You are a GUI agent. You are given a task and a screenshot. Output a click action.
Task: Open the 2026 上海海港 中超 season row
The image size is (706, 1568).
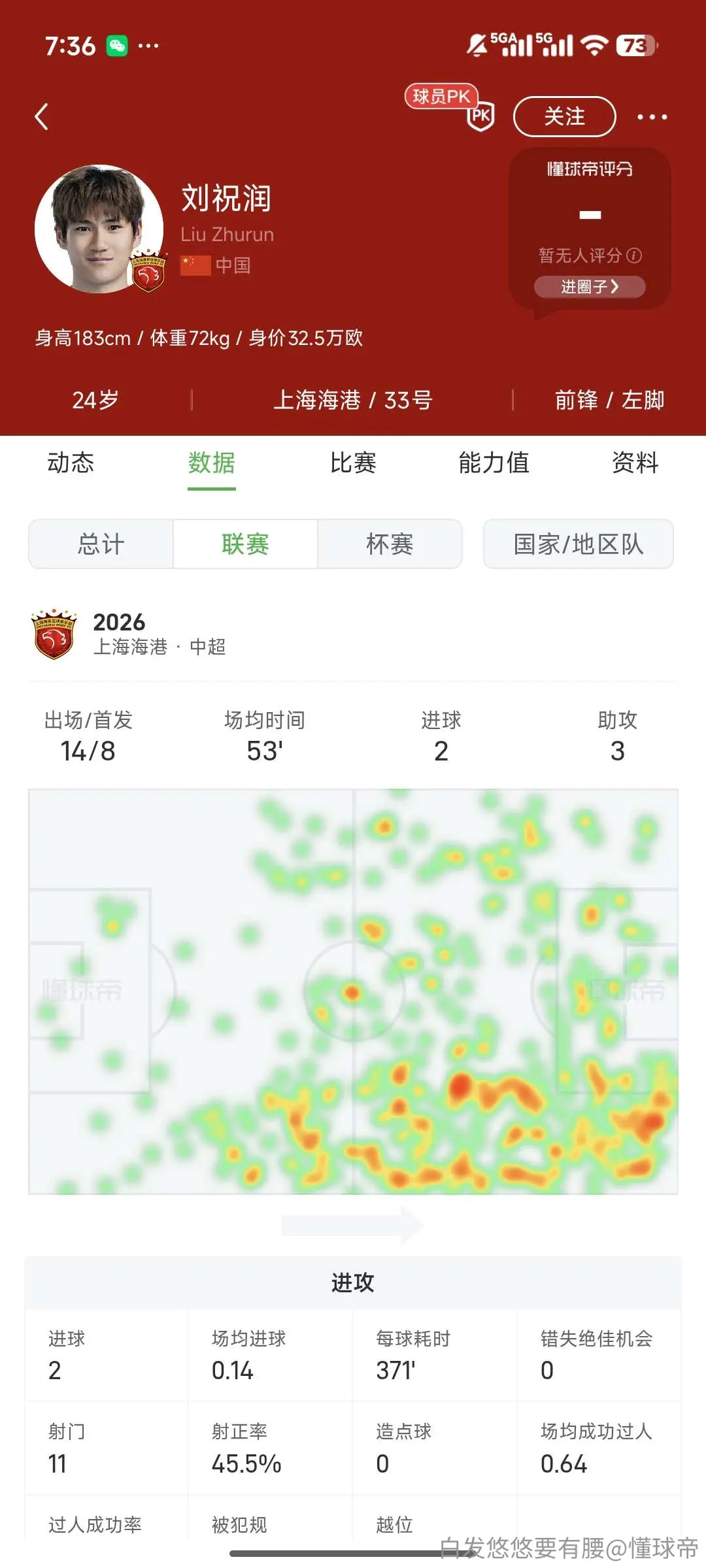point(353,634)
